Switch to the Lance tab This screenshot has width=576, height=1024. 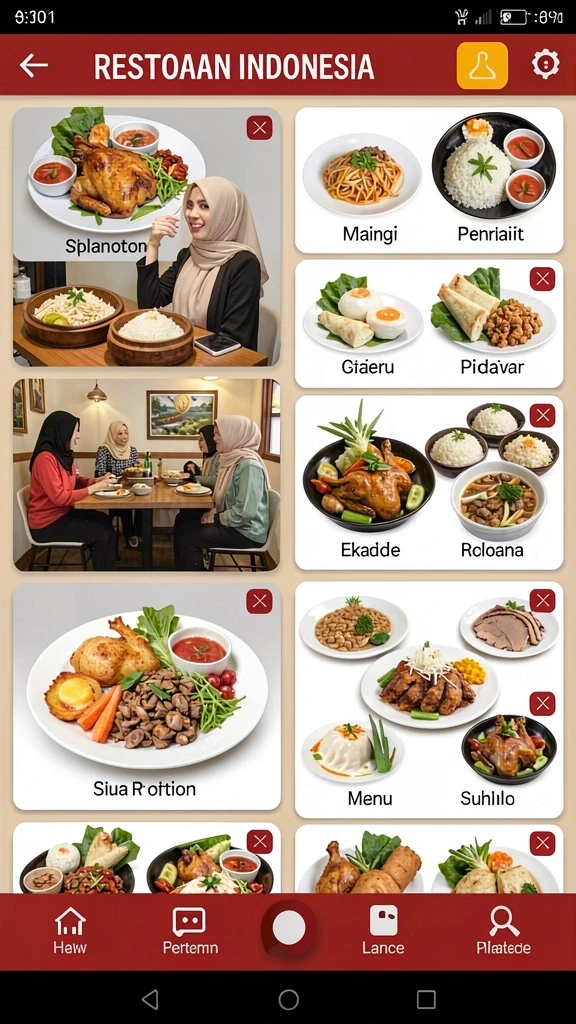tap(383, 931)
